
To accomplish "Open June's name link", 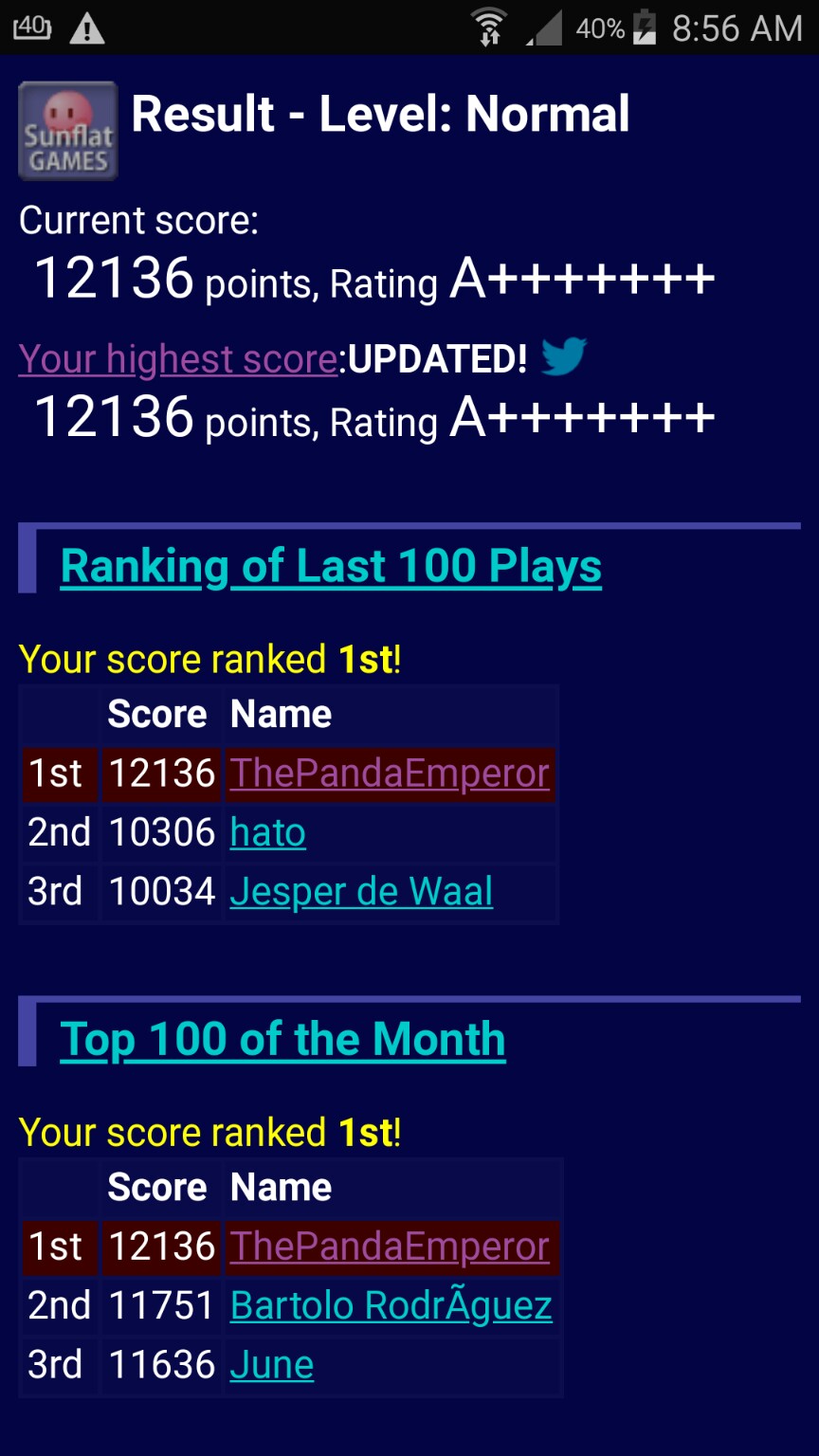I will coord(271,1365).
